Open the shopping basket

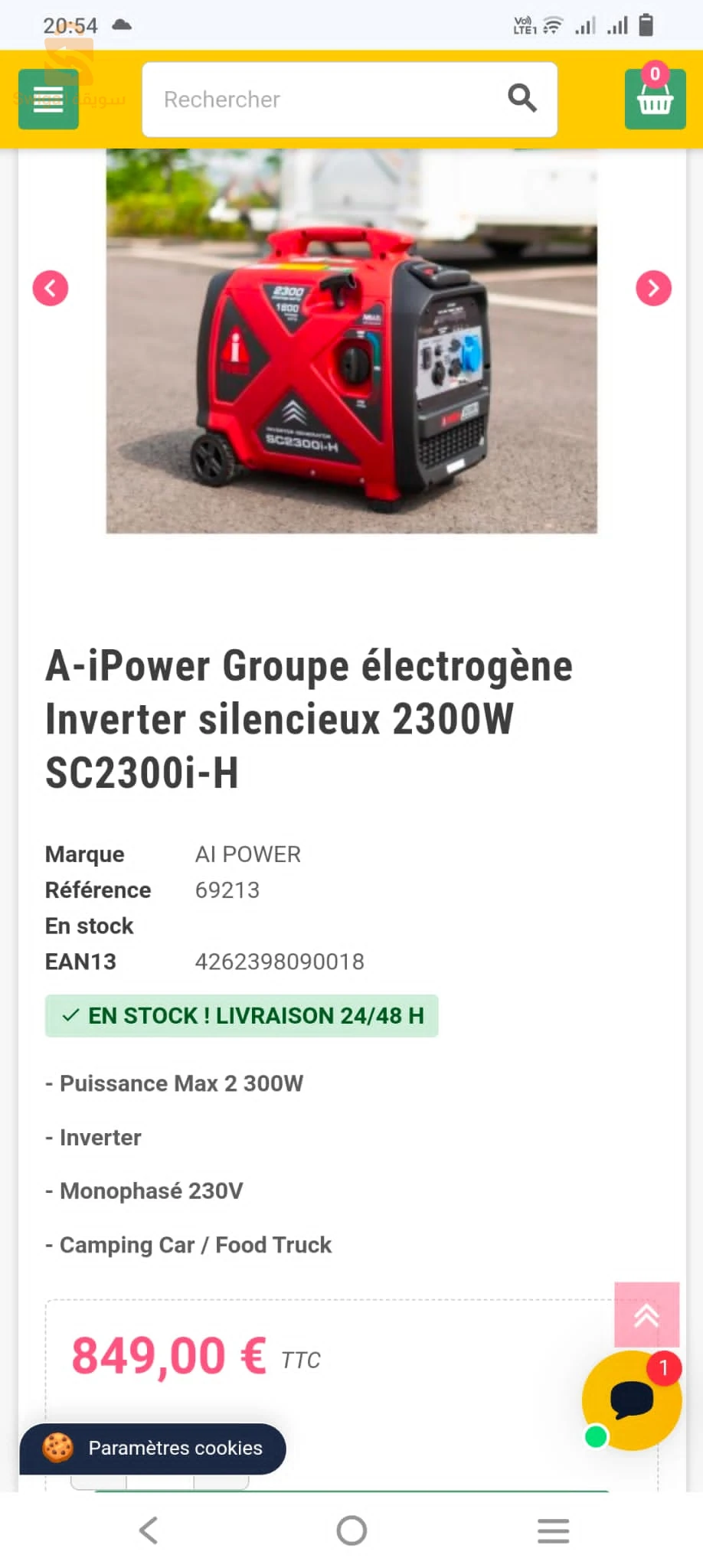[x=655, y=99]
